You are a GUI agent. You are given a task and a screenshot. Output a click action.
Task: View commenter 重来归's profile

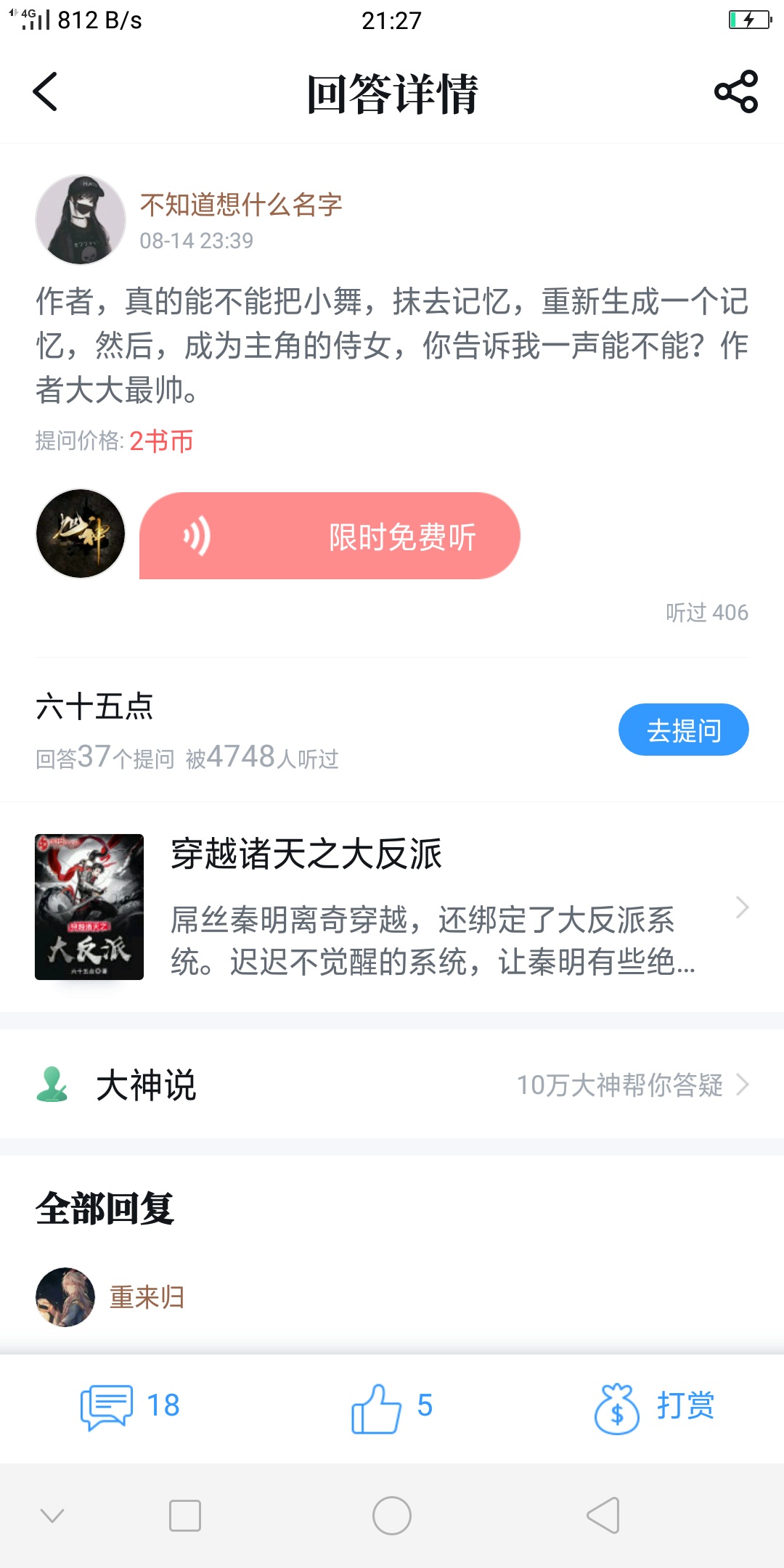[x=65, y=1297]
